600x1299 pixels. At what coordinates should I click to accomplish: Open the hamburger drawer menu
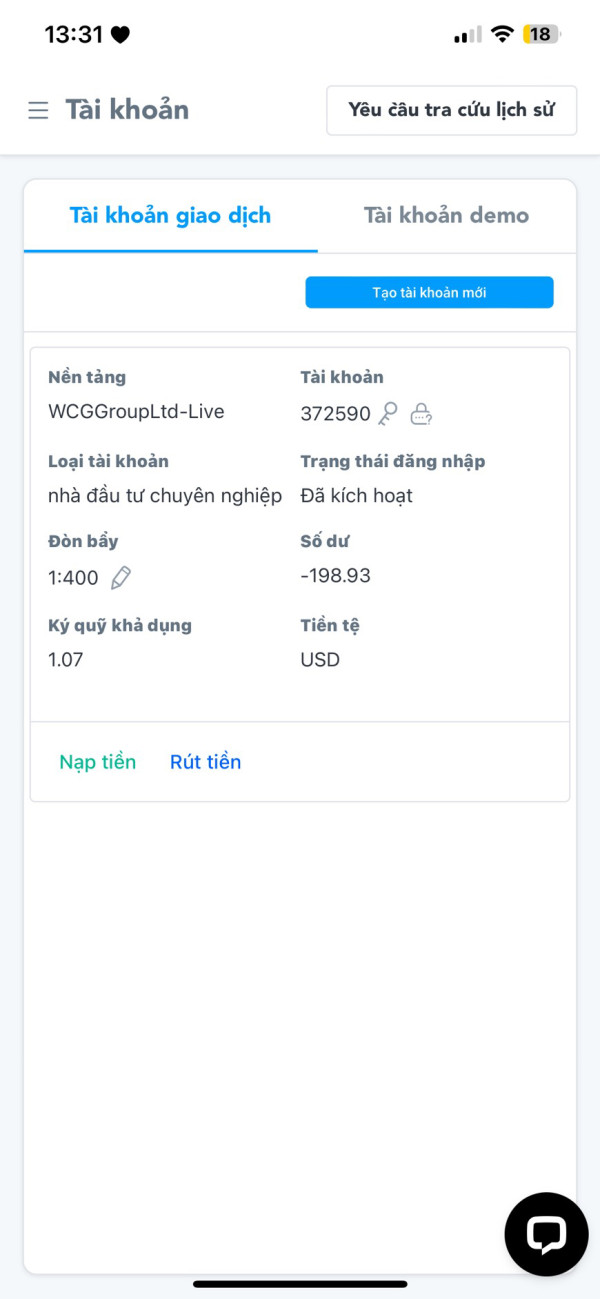pyautogui.click(x=38, y=110)
